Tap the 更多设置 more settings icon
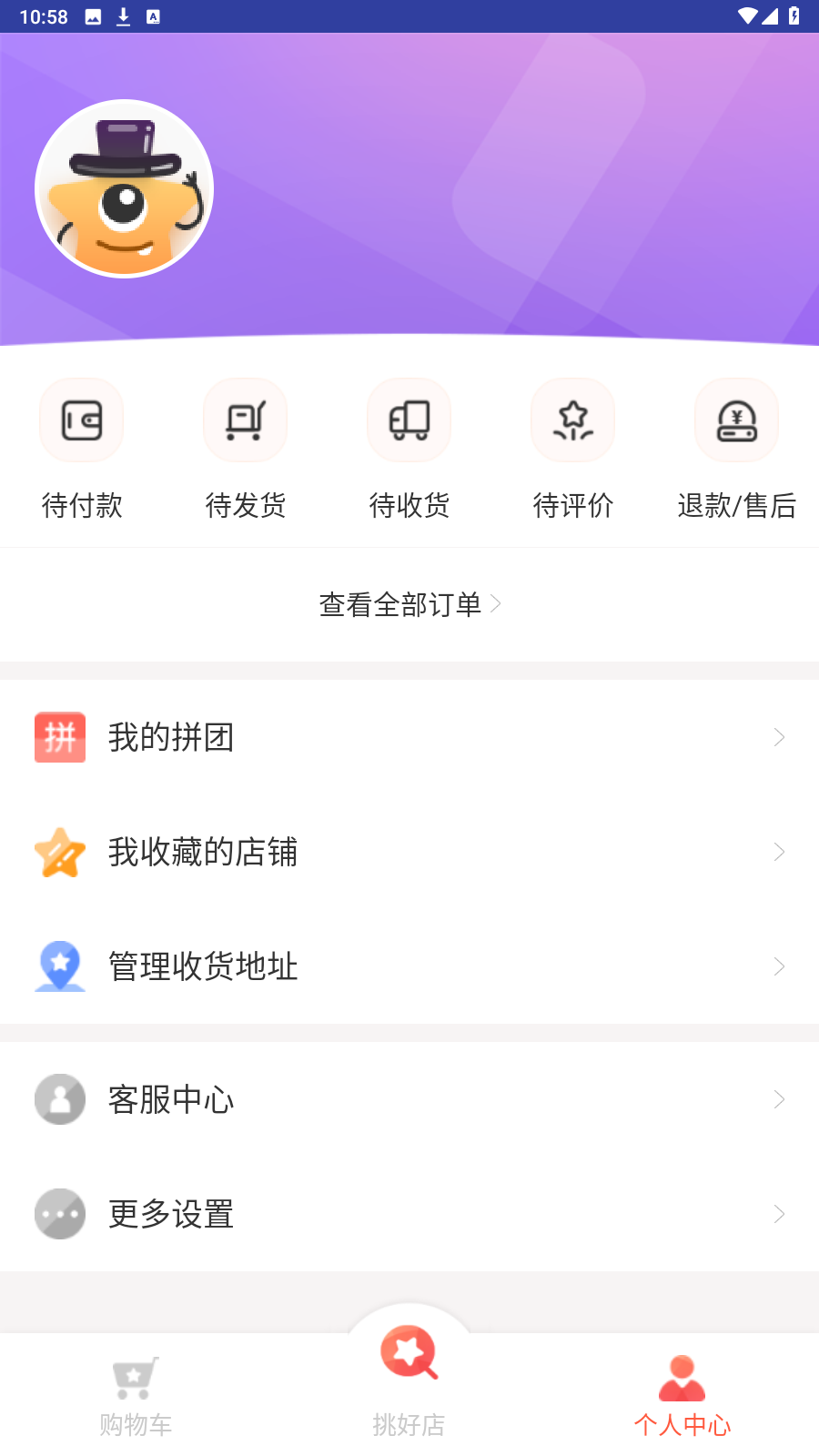The height and width of the screenshot is (1456, 819). click(x=59, y=1213)
